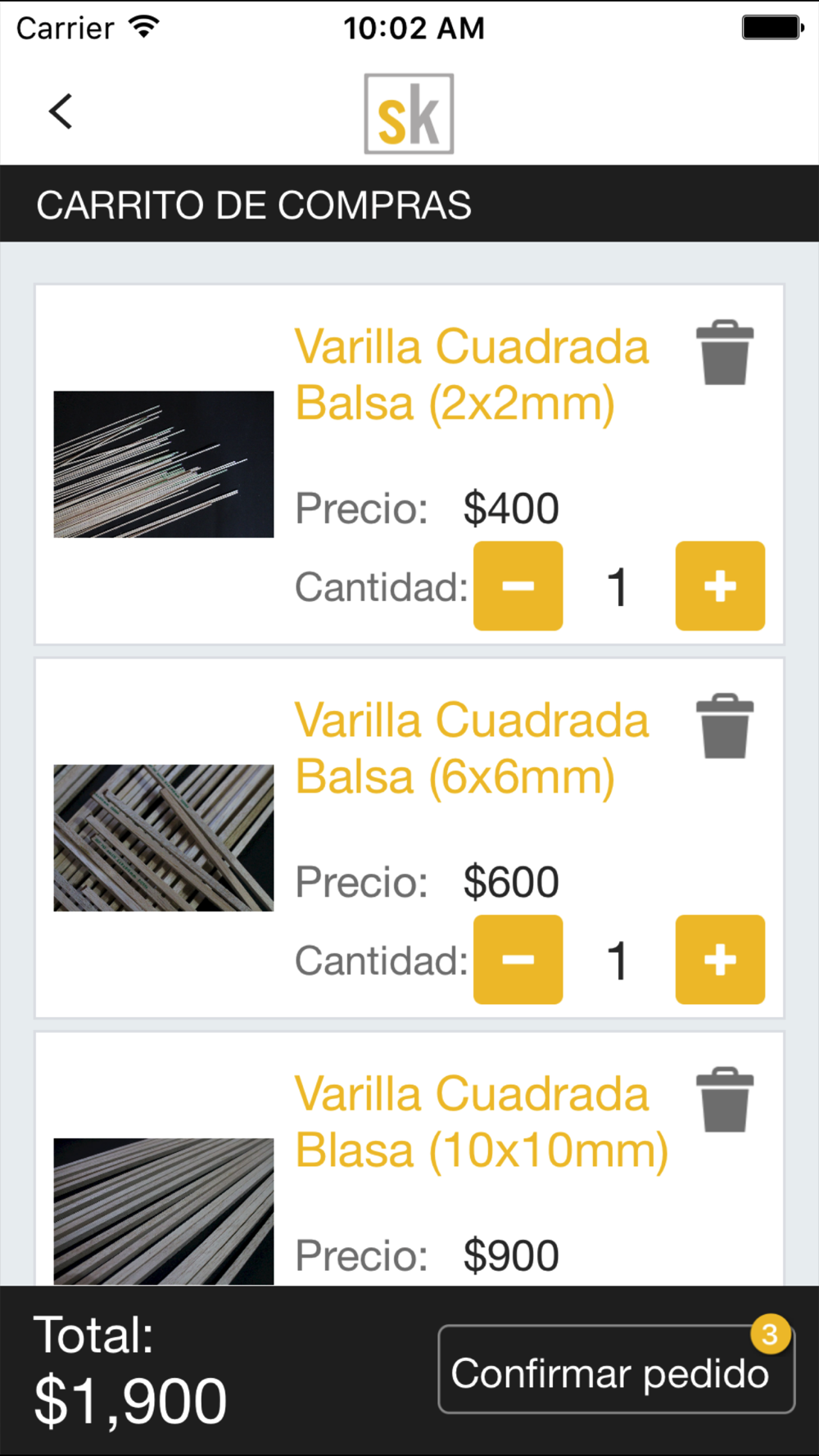The image size is (819, 1456).
Task: Reduce quantity of the 6x6mm balsa rod
Action: tap(518, 960)
